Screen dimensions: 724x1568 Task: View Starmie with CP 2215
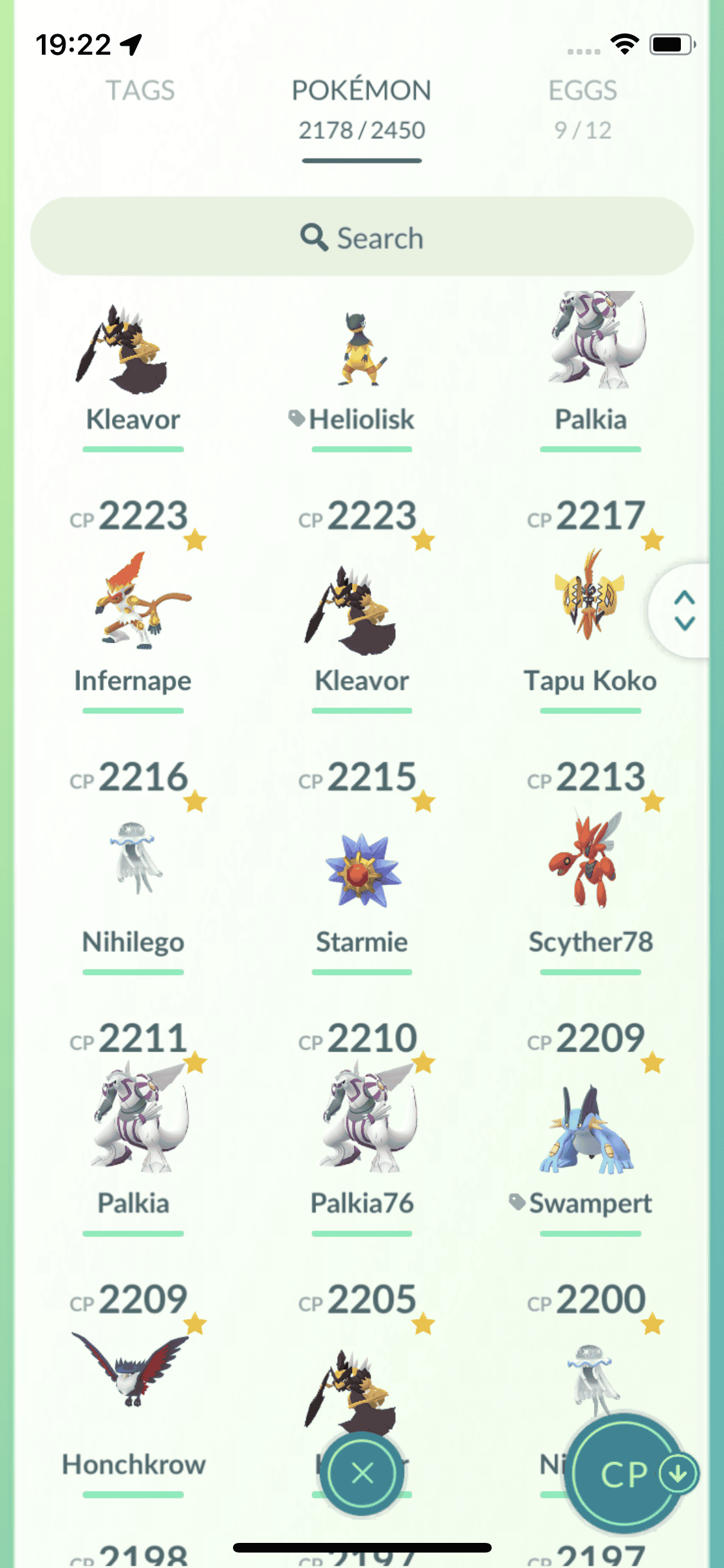[362, 869]
